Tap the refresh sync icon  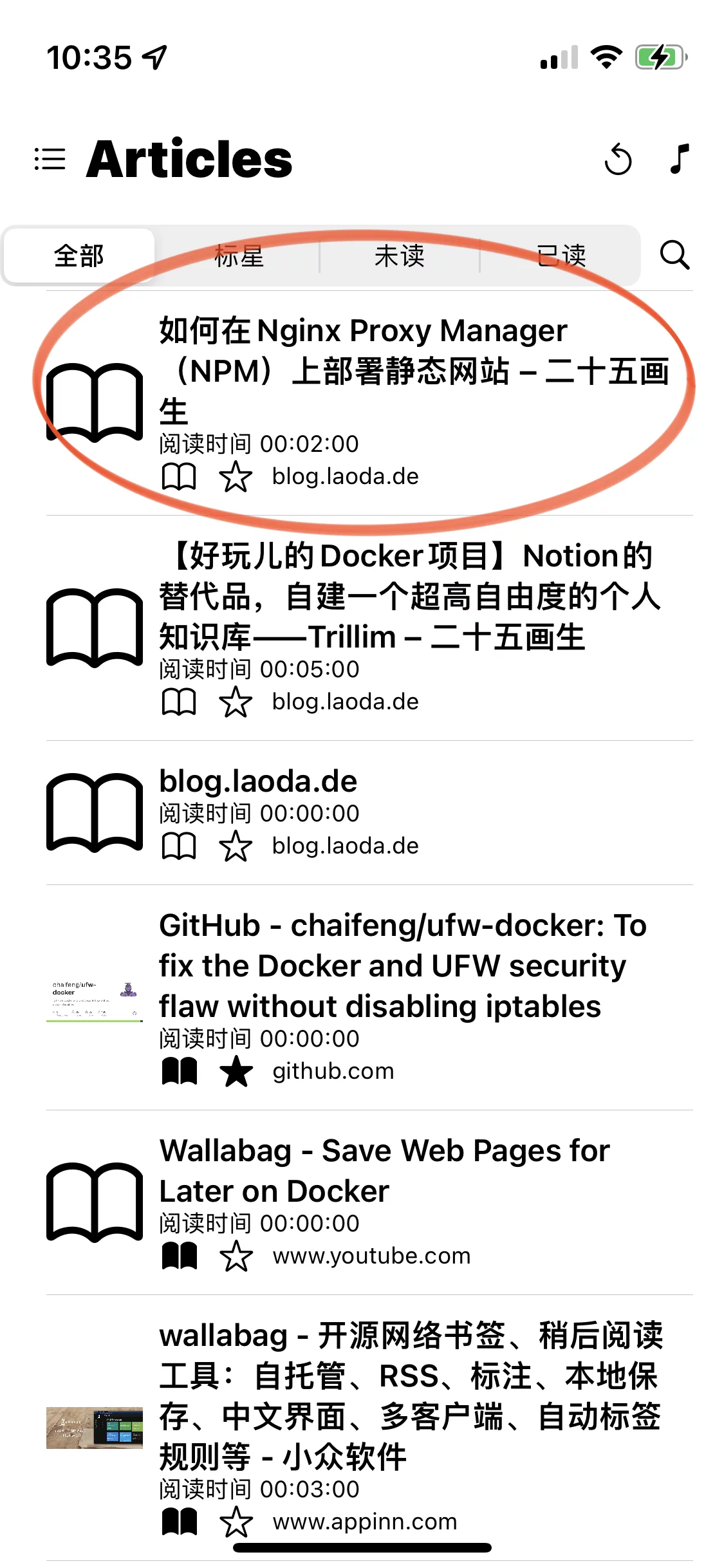pyautogui.click(x=618, y=160)
